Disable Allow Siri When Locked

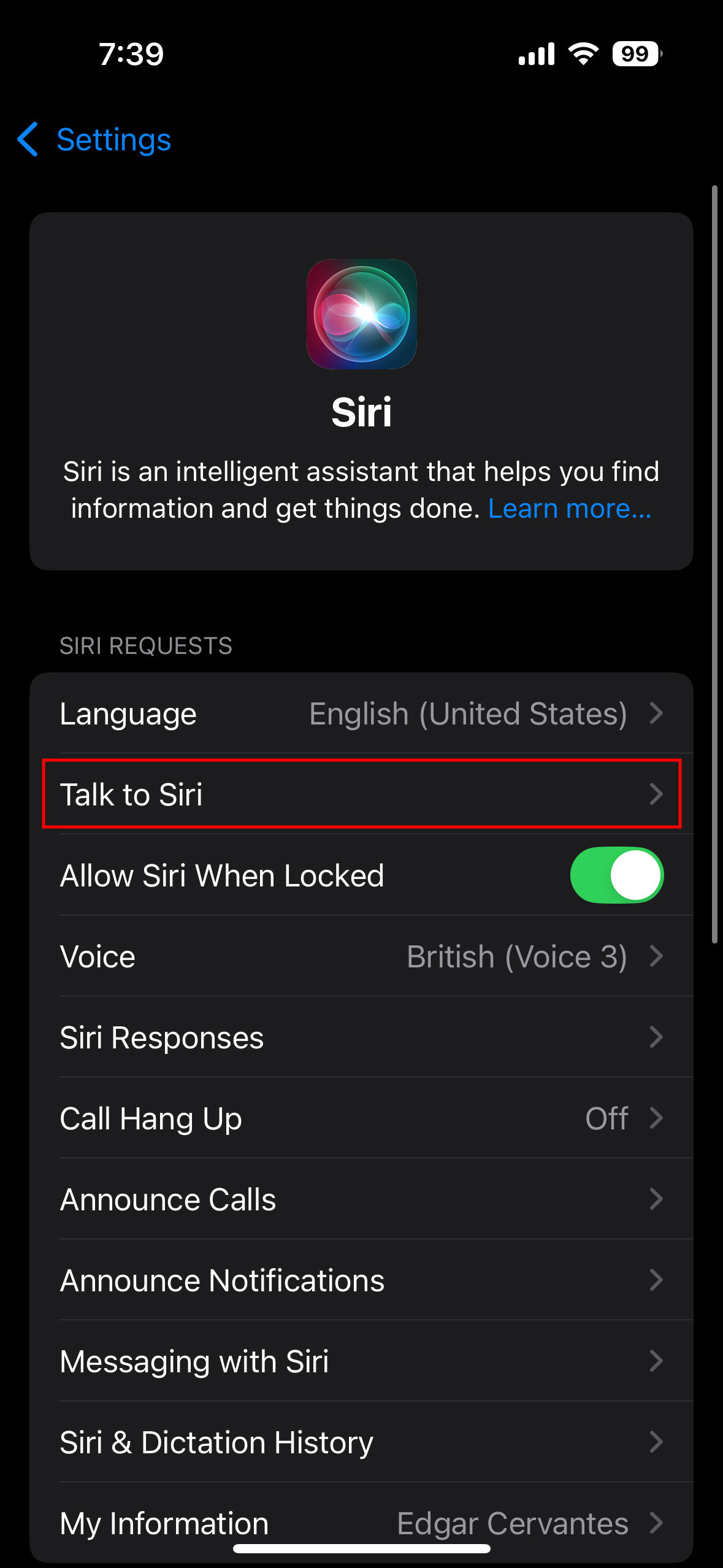click(x=617, y=875)
